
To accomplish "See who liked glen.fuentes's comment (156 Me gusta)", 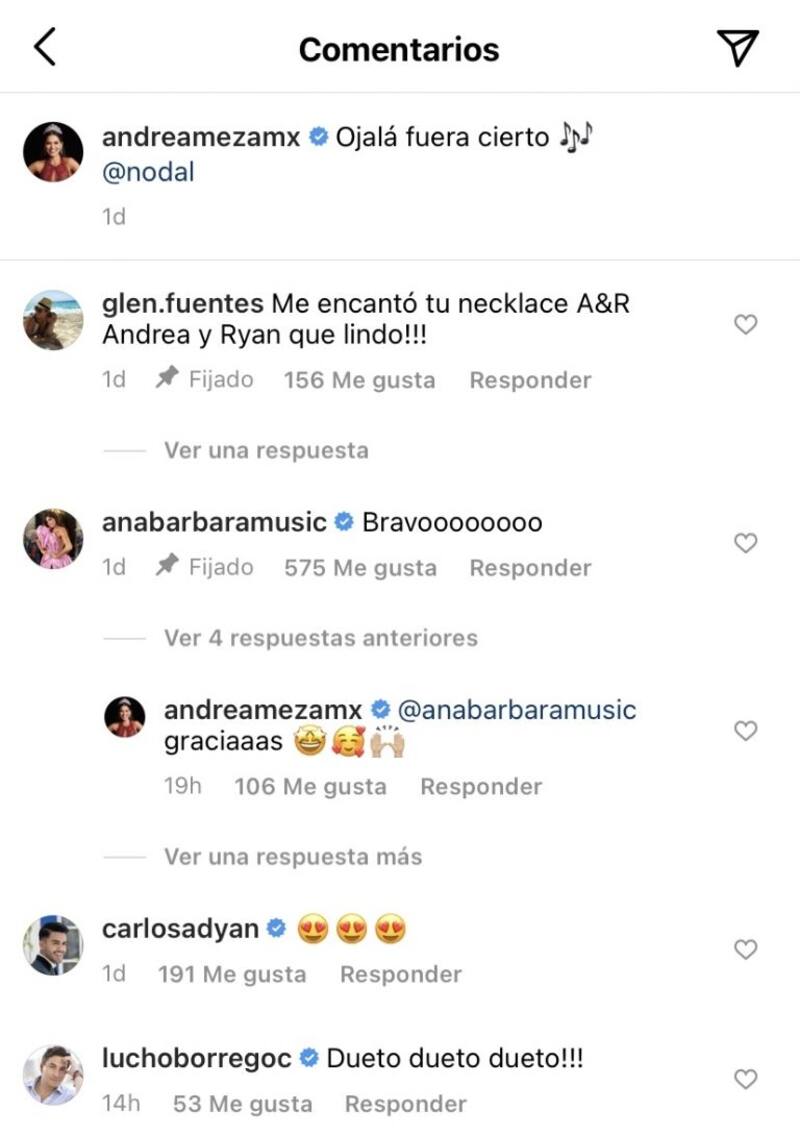I will point(359,380).
